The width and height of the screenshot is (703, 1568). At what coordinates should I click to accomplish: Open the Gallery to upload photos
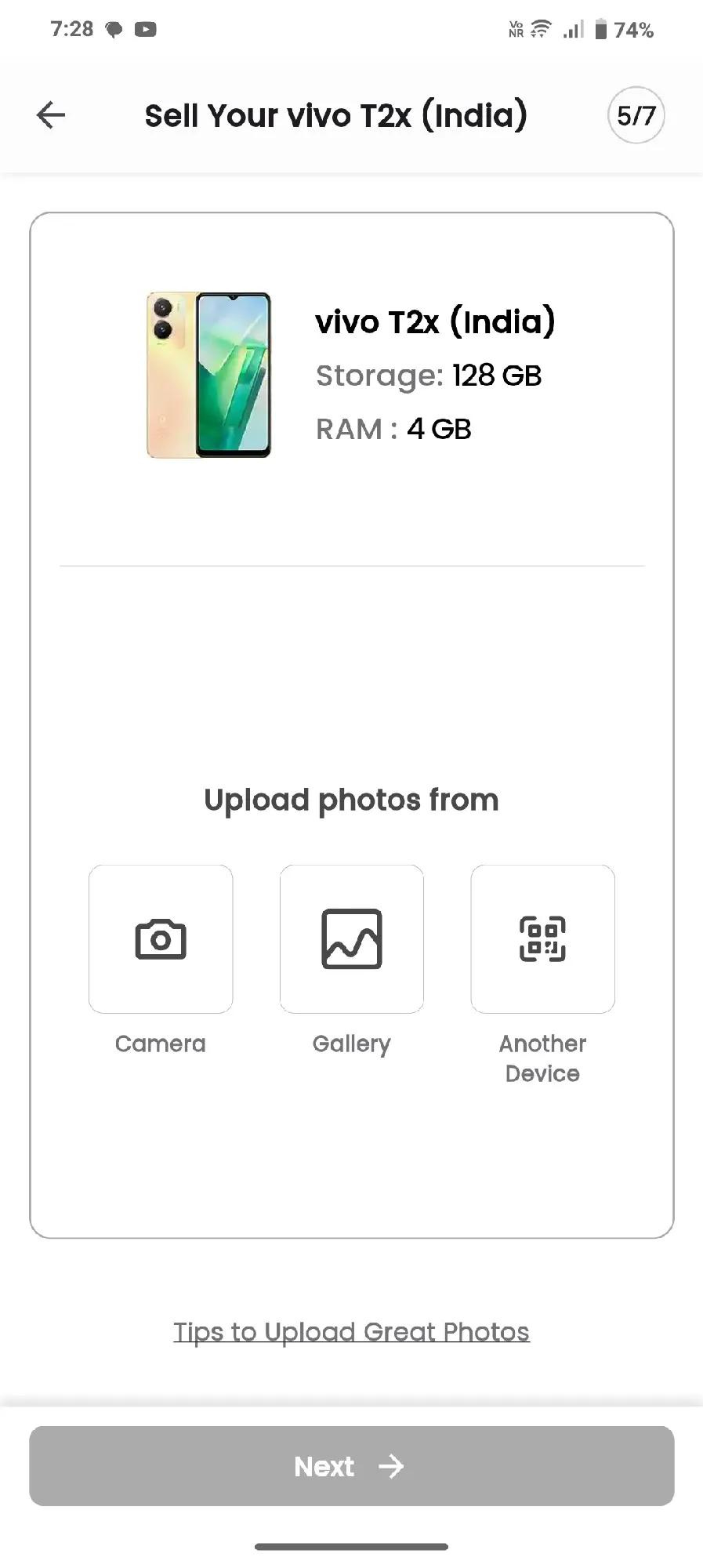point(351,938)
